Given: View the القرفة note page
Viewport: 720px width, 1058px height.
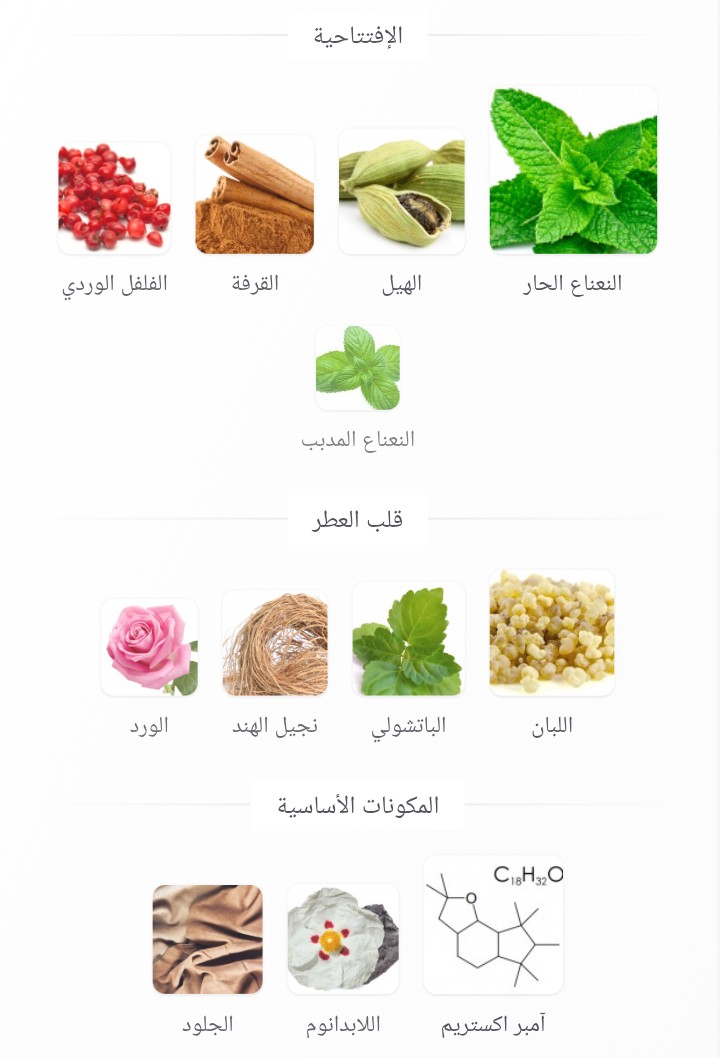Looking at the screenshot, I should pyautogui.click(x=255, y=195).
